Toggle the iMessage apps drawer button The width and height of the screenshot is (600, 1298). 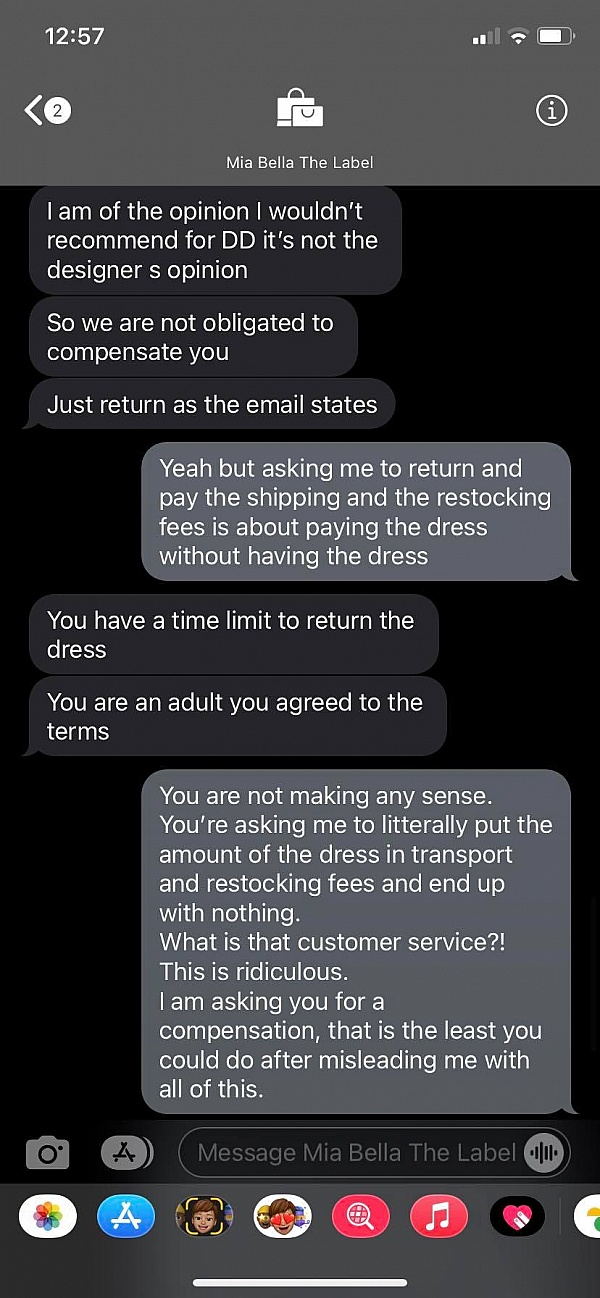[x=126, y=1153]
